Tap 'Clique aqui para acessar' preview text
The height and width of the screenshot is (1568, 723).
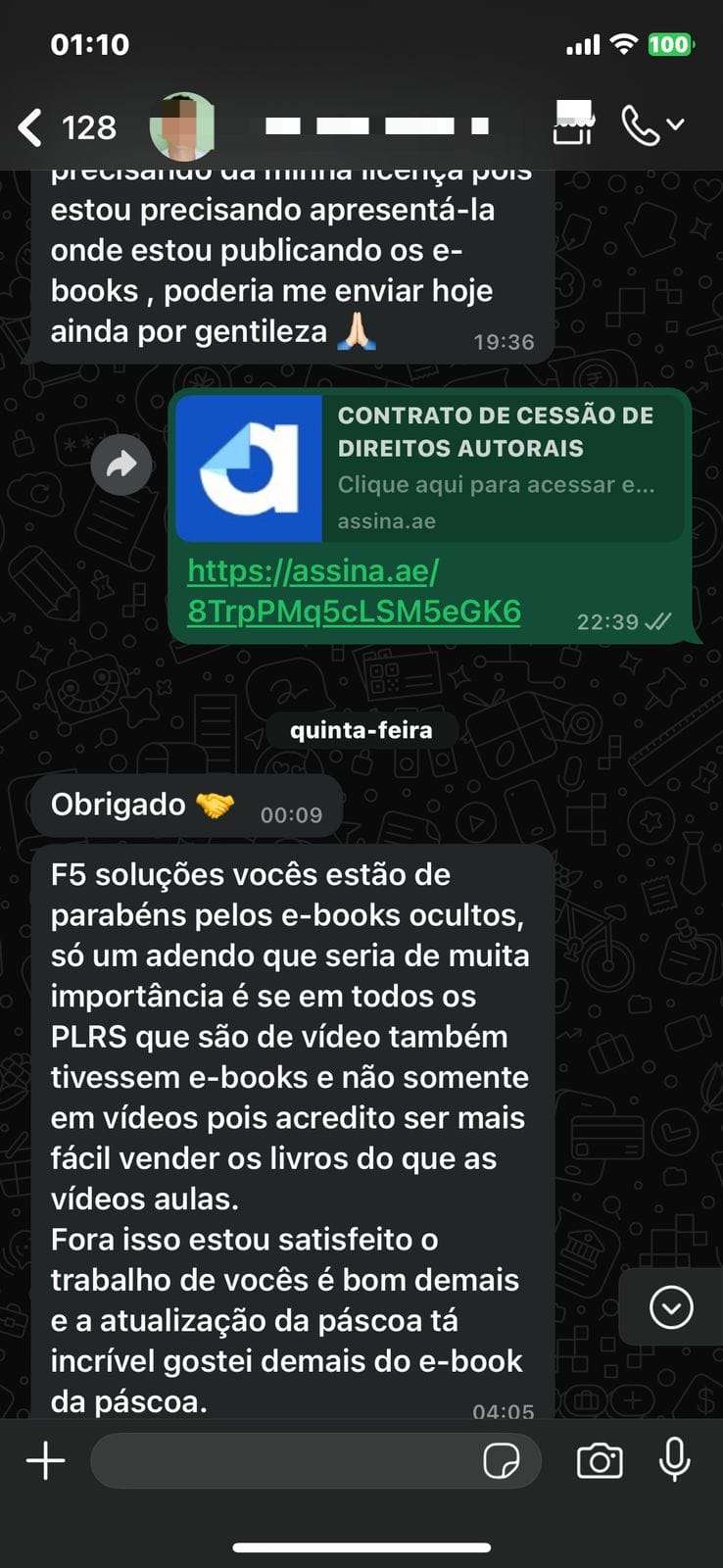496,484
